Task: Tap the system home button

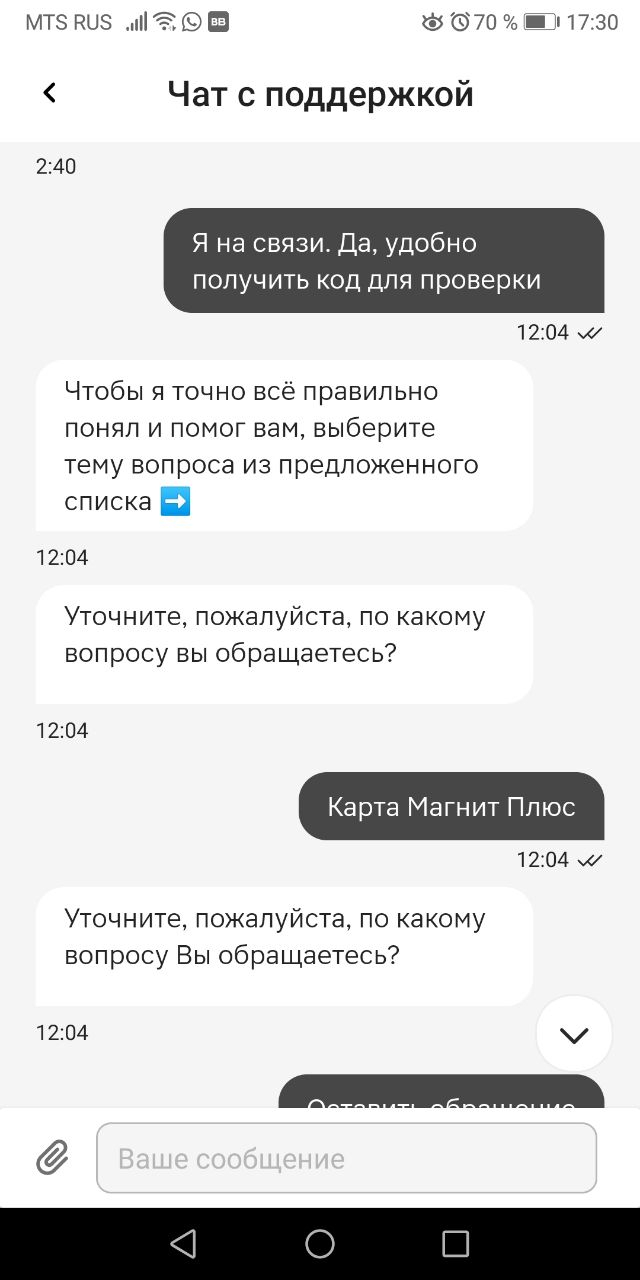Action: click(320, 1243)
